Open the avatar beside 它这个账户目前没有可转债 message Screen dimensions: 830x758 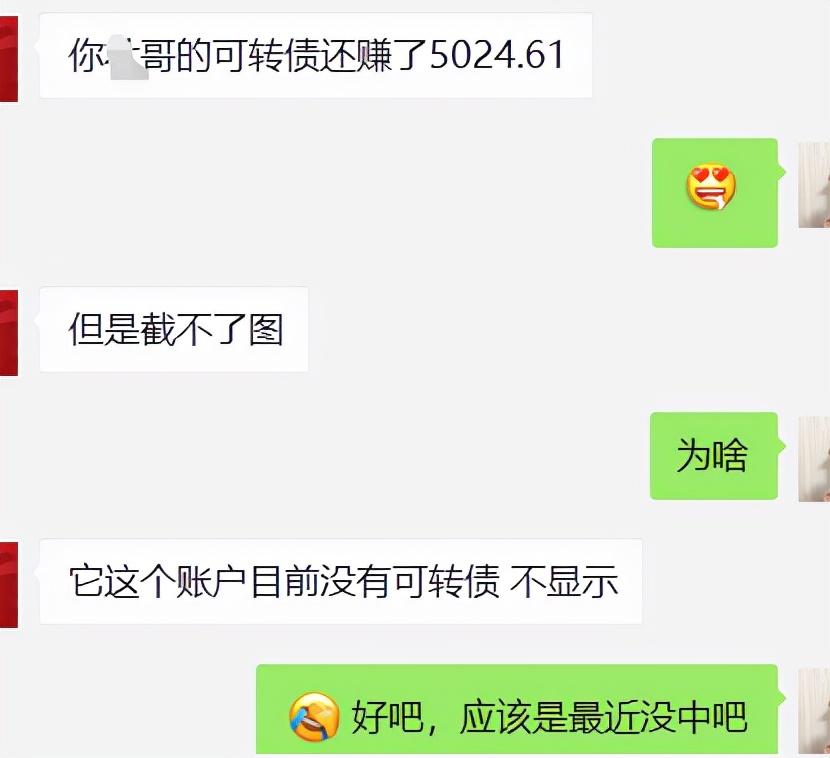[9, 584]
